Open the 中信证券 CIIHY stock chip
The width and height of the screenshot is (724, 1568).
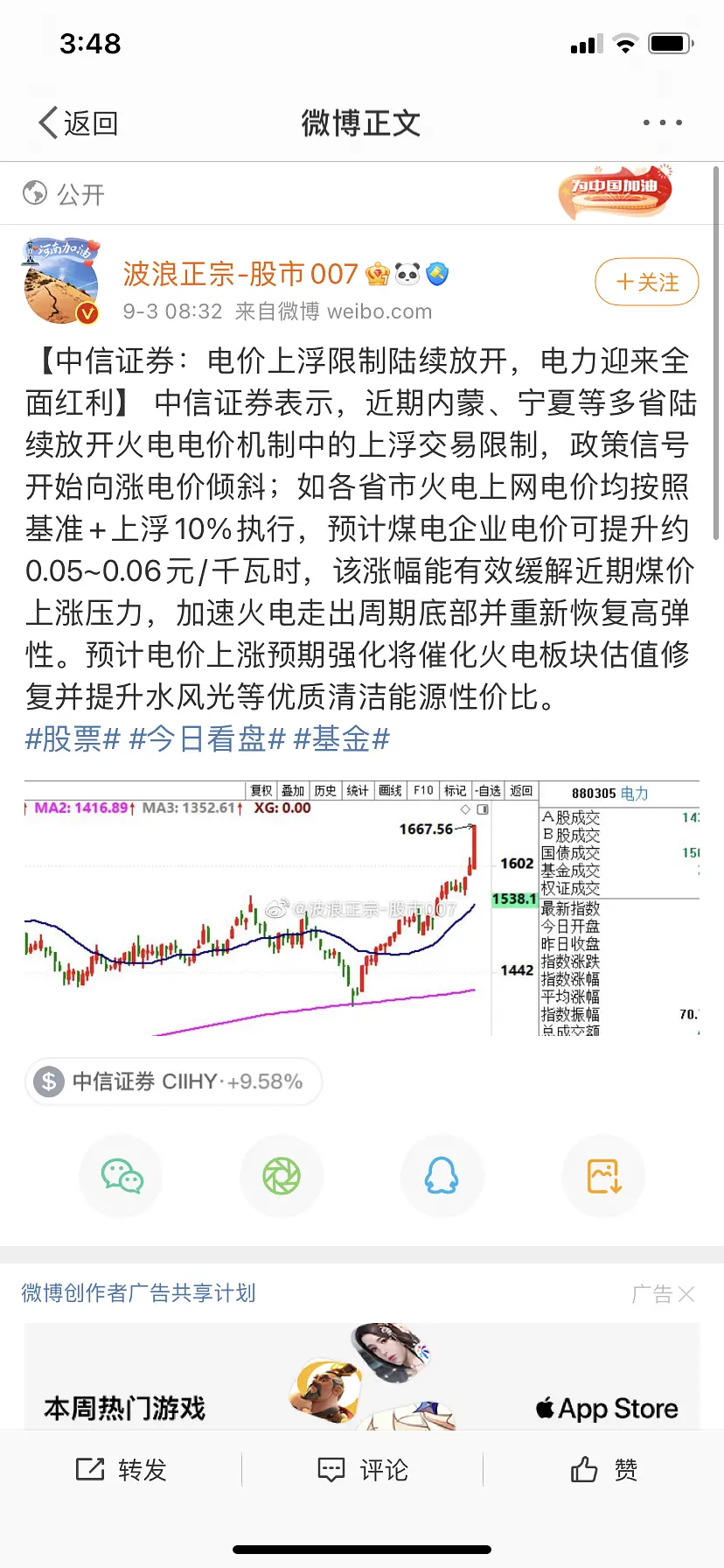(x=174, y=1081)
